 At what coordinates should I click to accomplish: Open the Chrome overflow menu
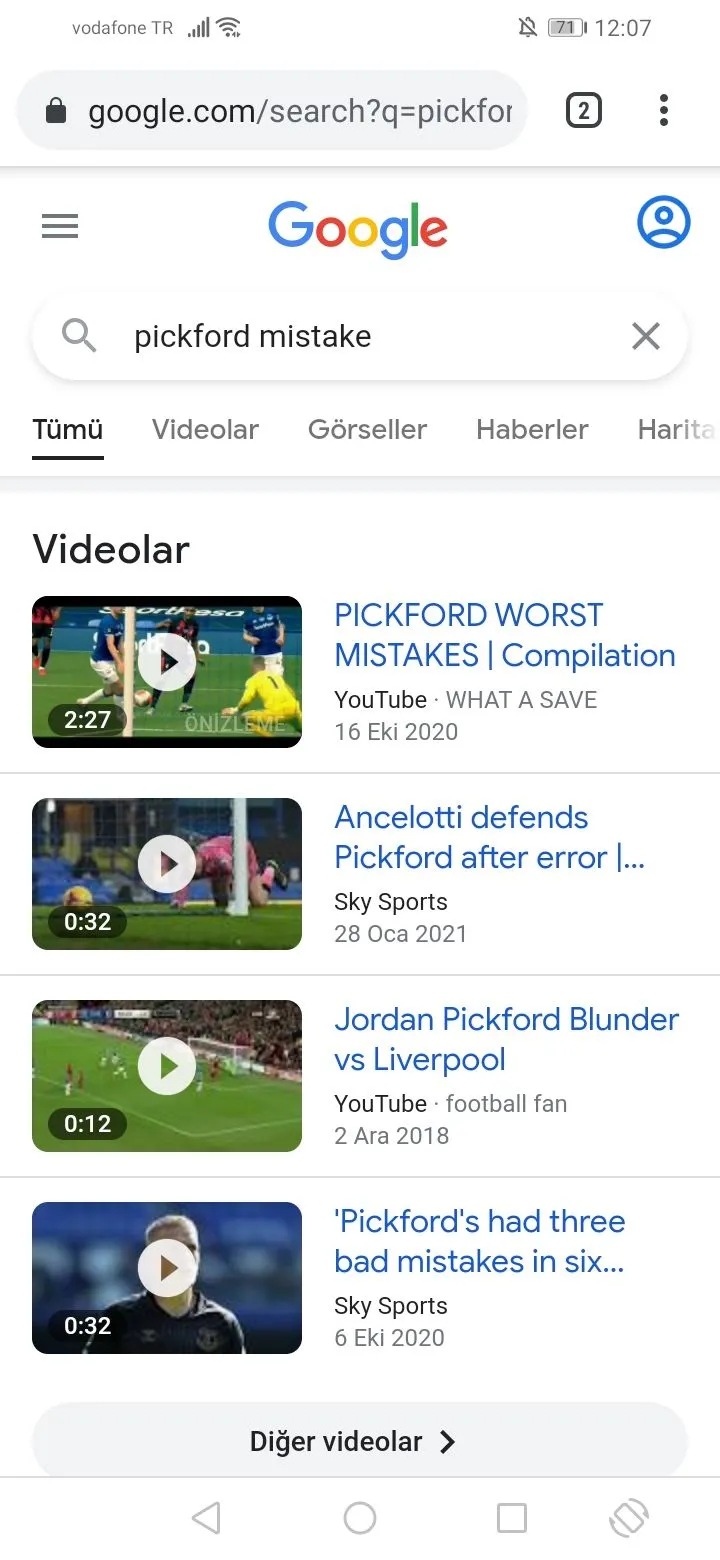pos(663,110)
